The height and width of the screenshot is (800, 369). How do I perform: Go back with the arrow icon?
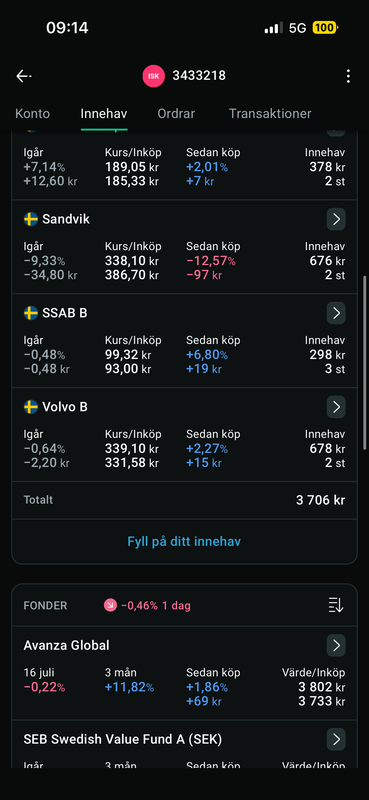[23, 77]
